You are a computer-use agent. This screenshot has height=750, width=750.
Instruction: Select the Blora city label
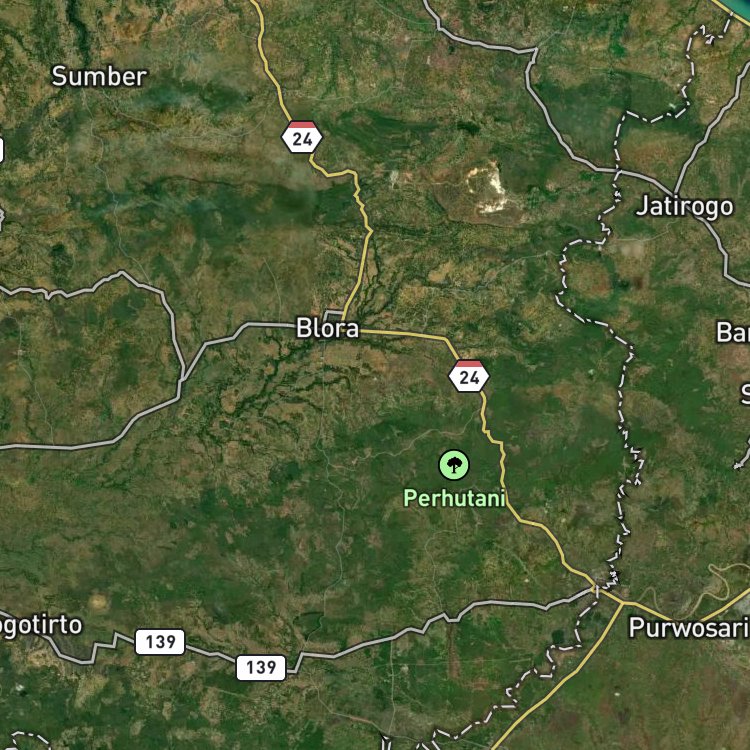coord(328,328)
